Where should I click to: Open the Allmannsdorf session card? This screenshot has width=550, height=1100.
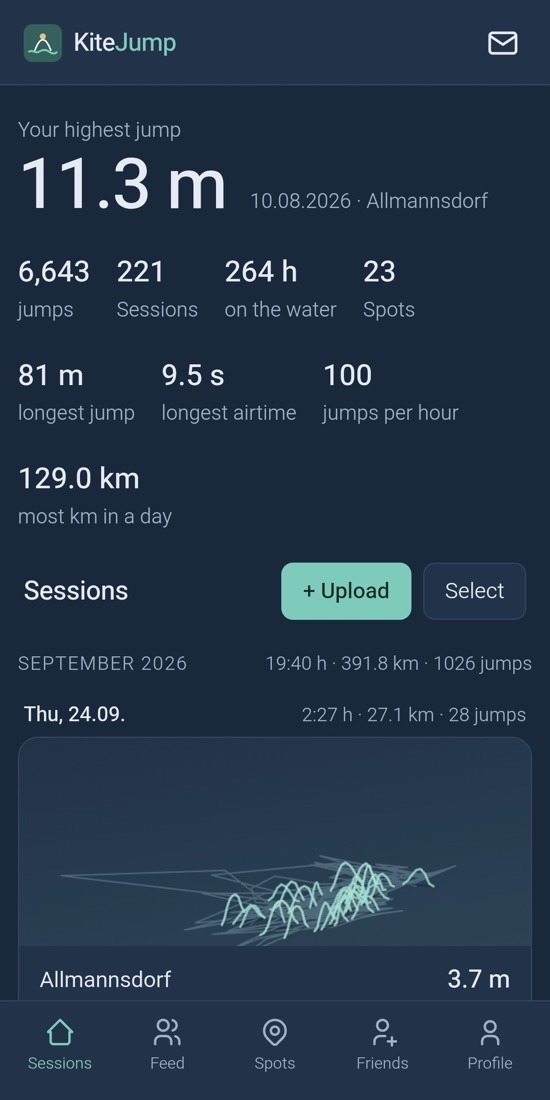click(275, 868)
